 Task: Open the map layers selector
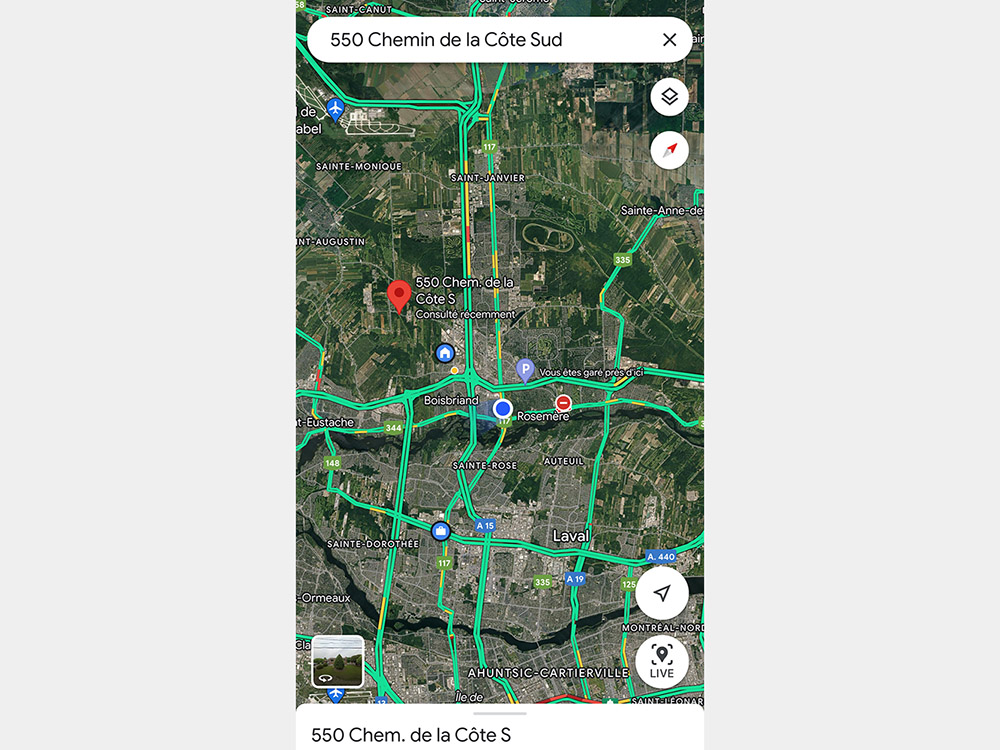click(x=669, y=97)
